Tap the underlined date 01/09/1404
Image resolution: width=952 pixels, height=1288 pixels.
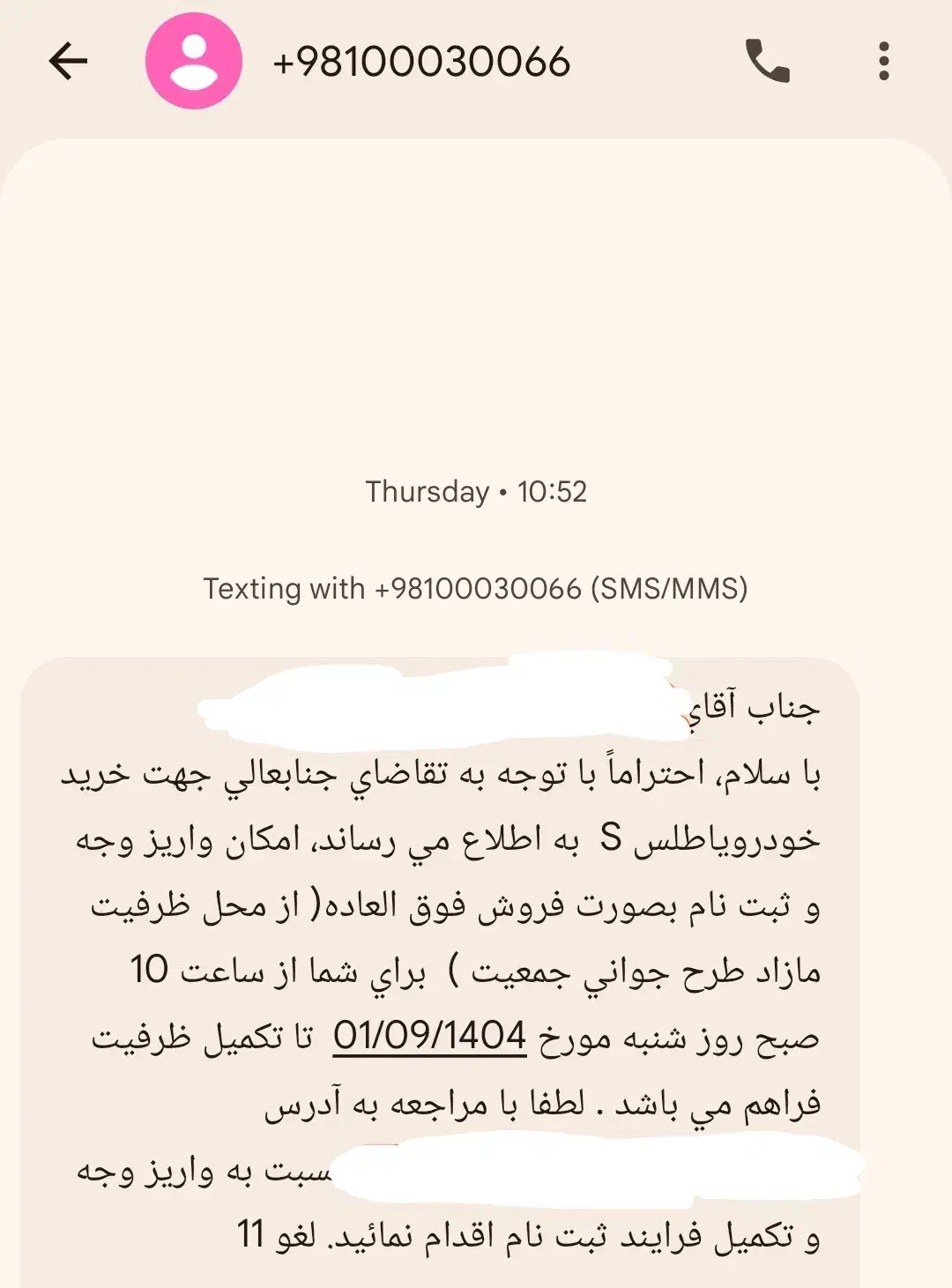429,1038
